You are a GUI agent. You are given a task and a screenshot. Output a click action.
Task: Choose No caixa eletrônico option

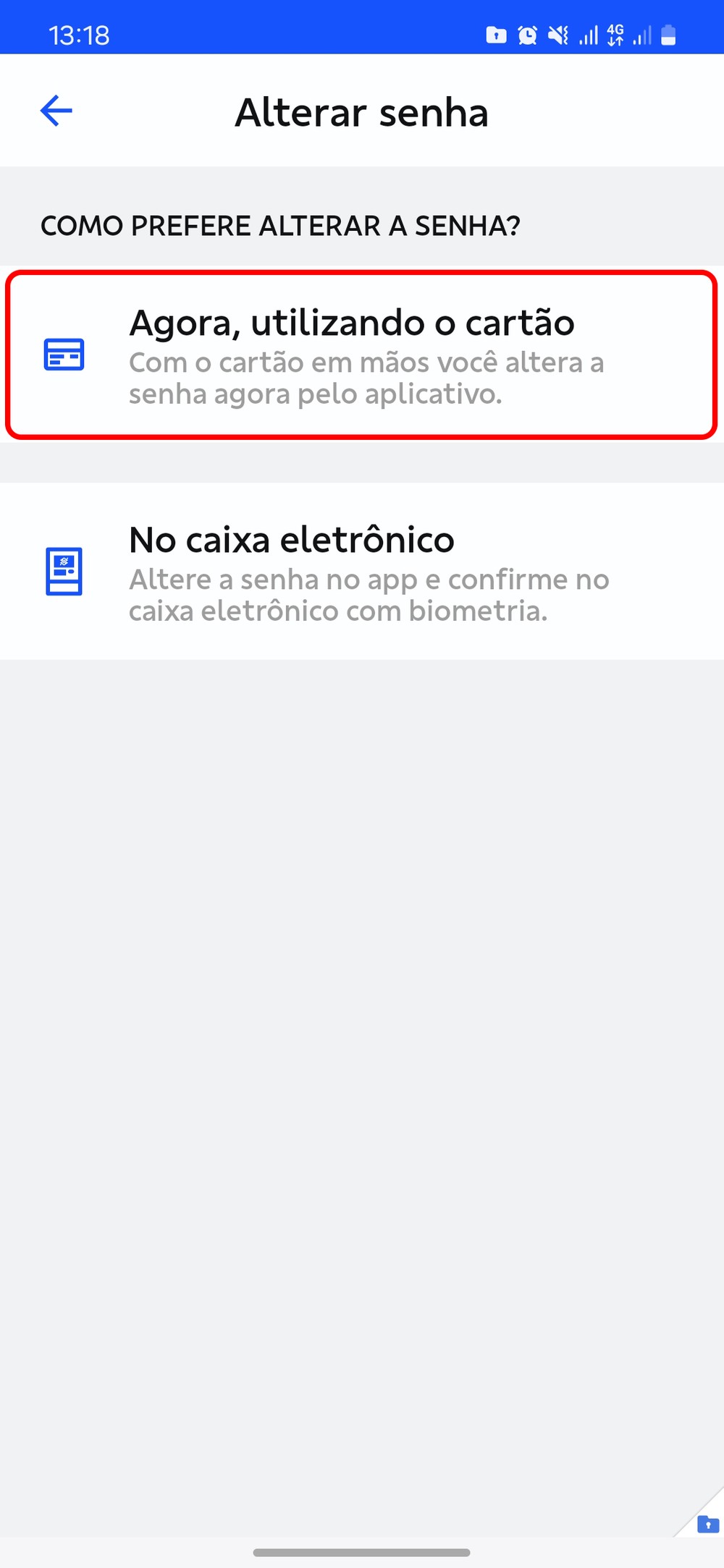coord(361,572)
